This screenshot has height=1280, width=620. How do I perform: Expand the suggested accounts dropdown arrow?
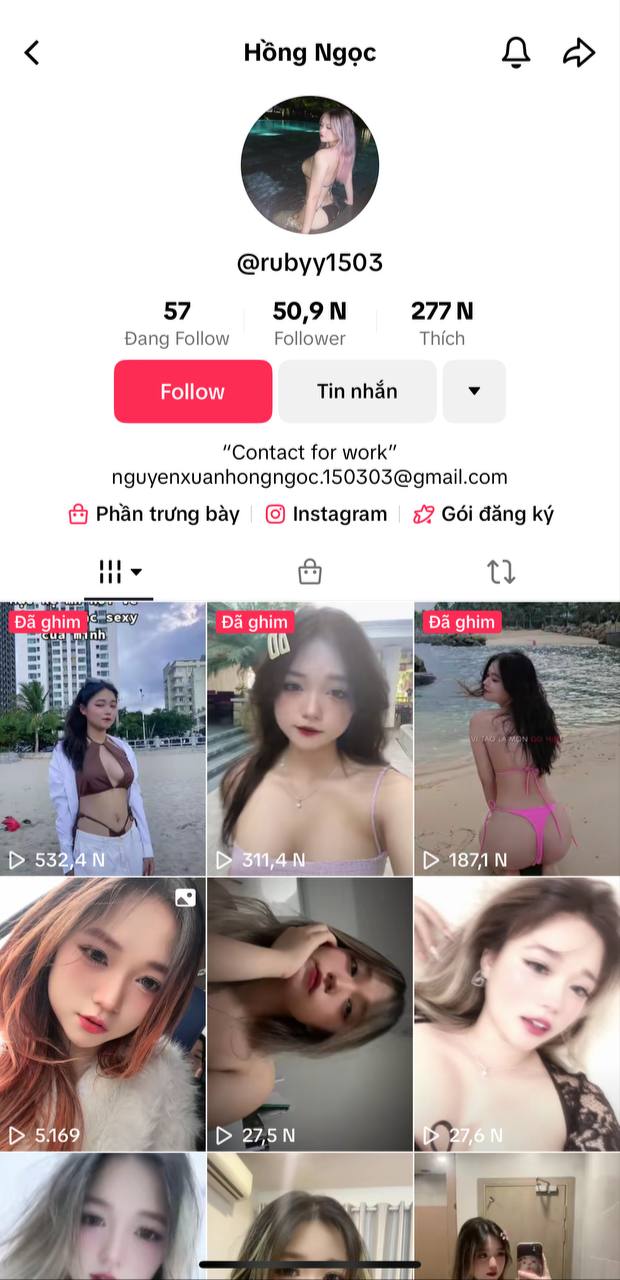[x=474, y=391]
